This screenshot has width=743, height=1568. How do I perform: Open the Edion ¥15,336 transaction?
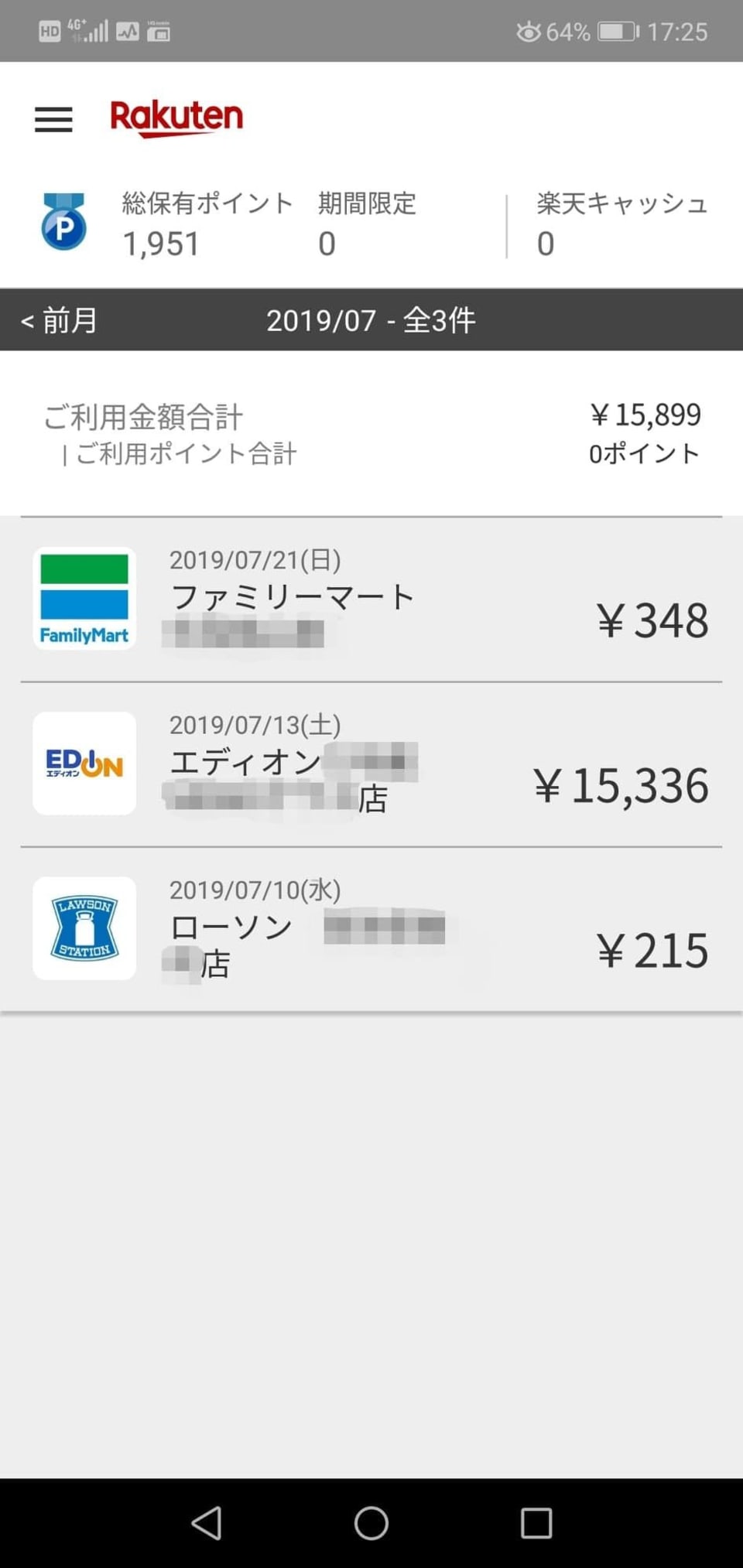(371, 764)
